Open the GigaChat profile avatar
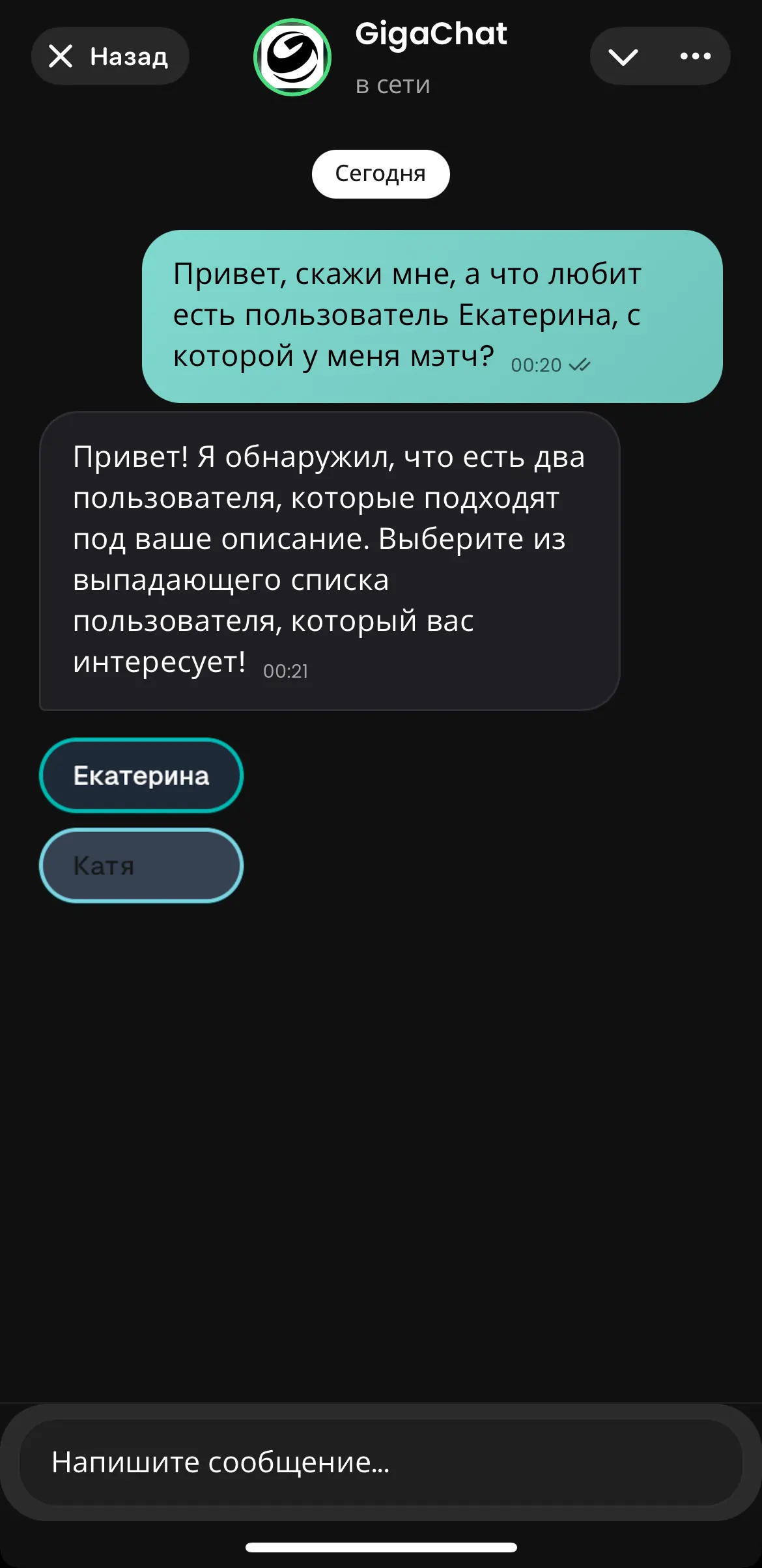The height and width of the screenshot is (1568, 762). (x=292, y=57)
